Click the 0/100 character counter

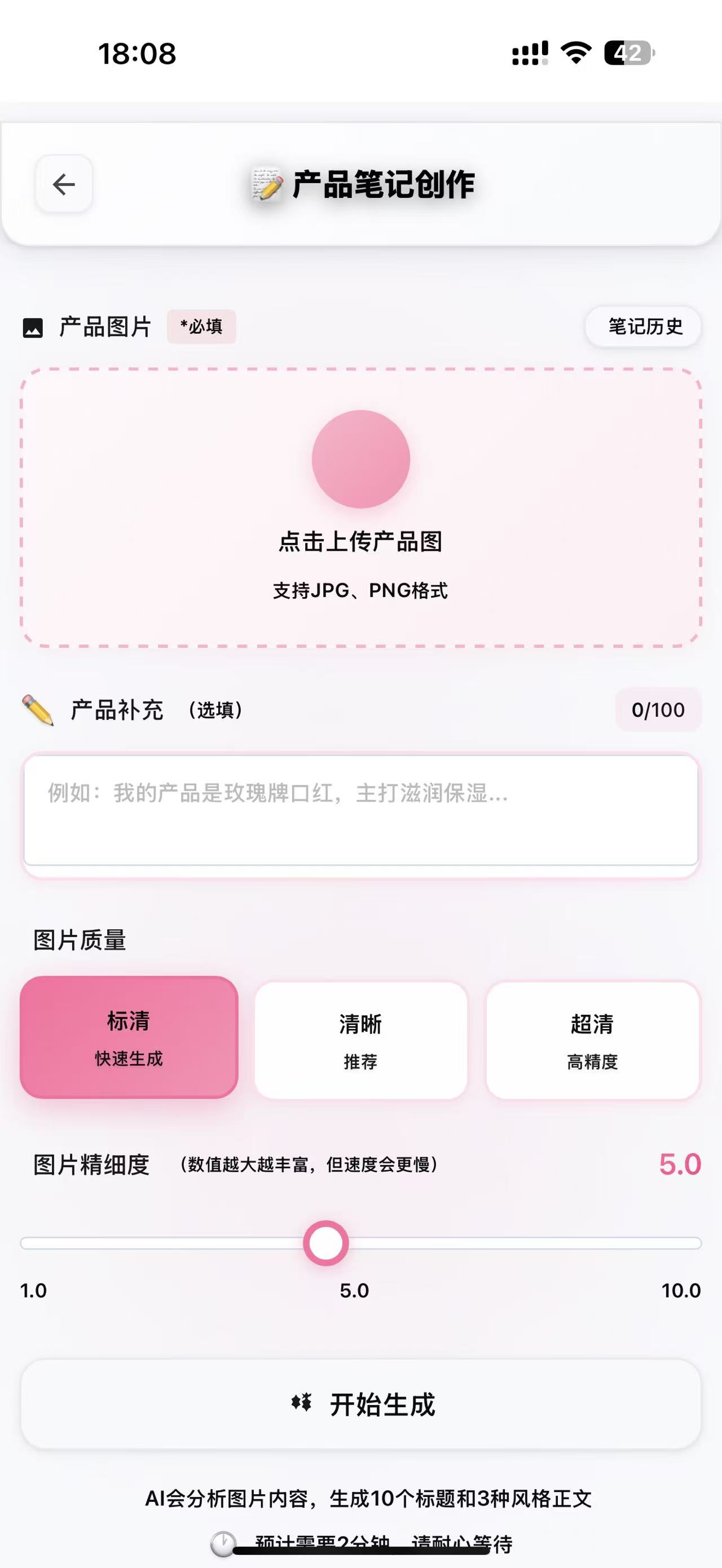point(658,710)
